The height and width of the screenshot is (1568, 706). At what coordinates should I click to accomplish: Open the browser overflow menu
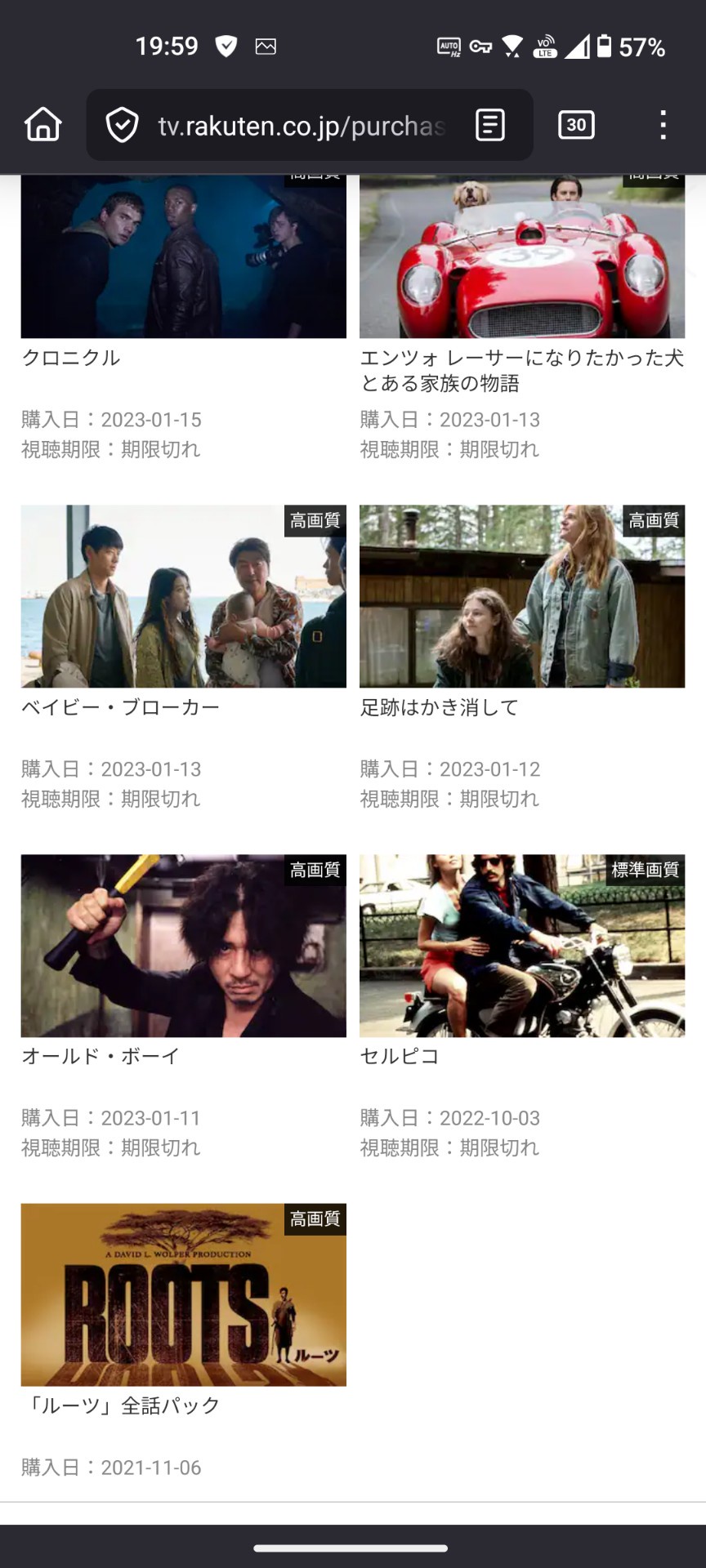point(663,125)
